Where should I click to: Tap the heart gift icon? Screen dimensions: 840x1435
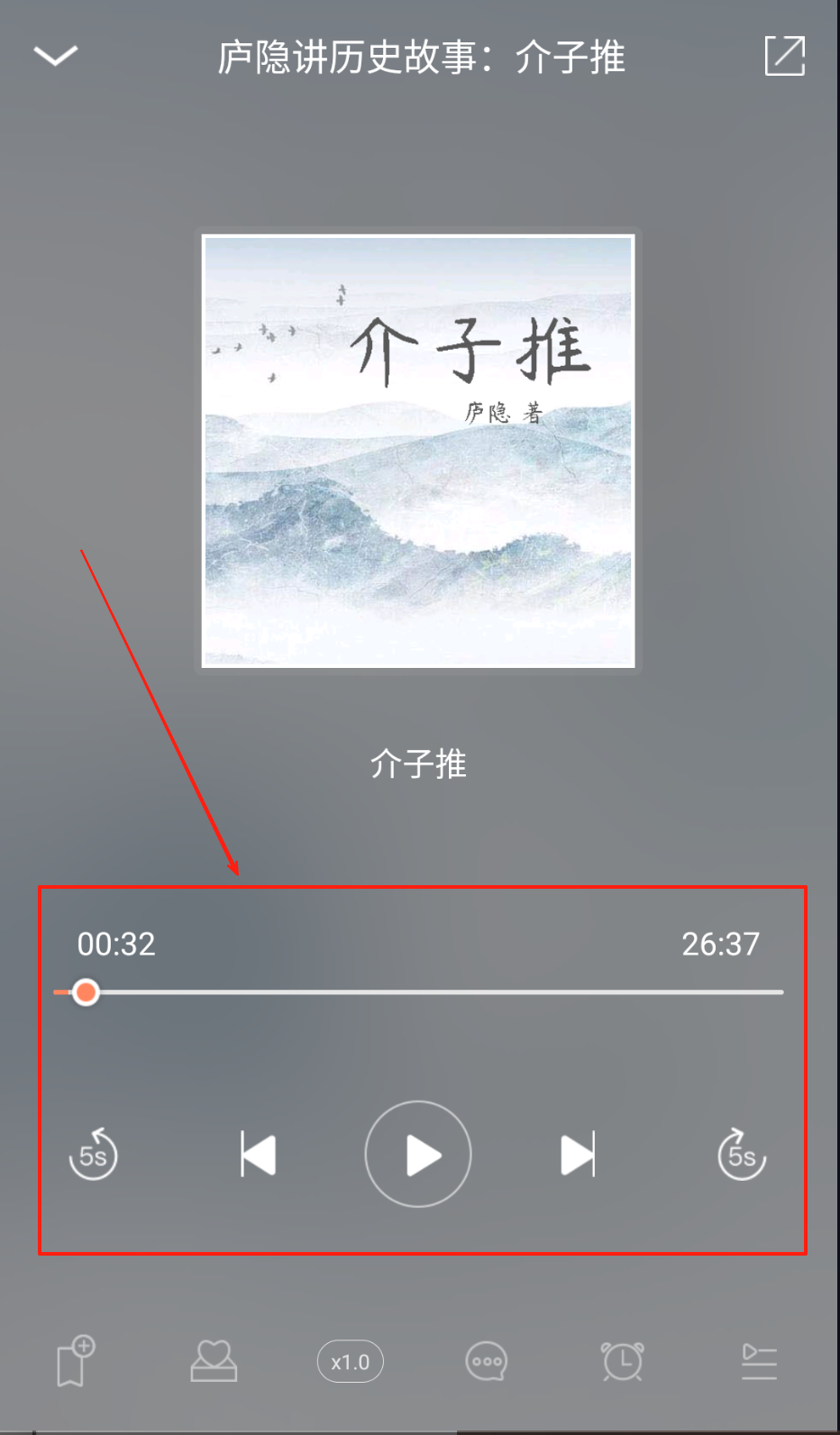coord(214,1361)
